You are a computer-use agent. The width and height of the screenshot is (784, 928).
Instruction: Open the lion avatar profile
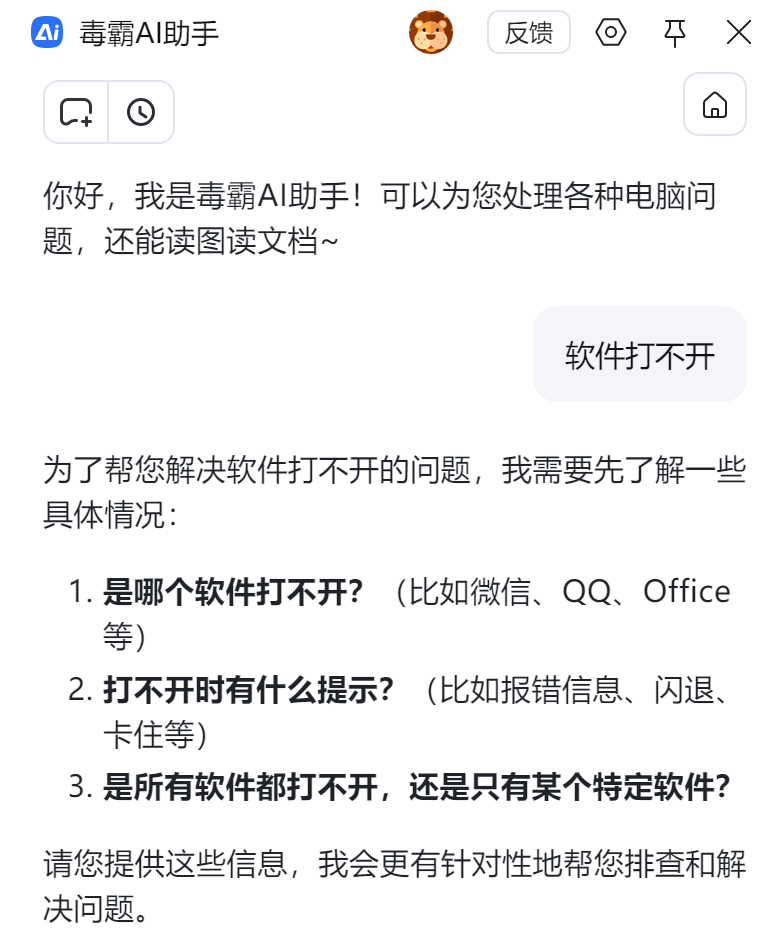coord(431,33)
